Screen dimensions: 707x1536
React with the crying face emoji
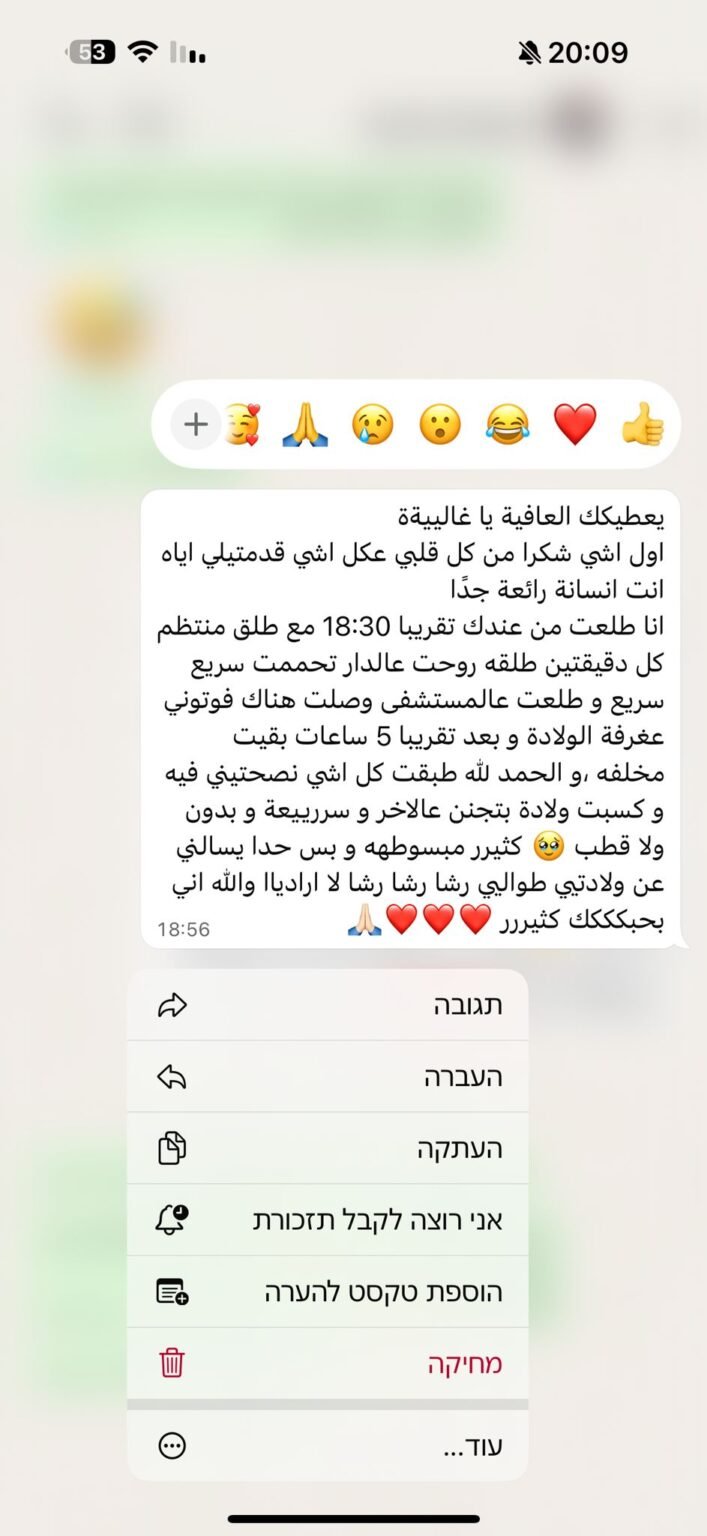click(372, 425)
